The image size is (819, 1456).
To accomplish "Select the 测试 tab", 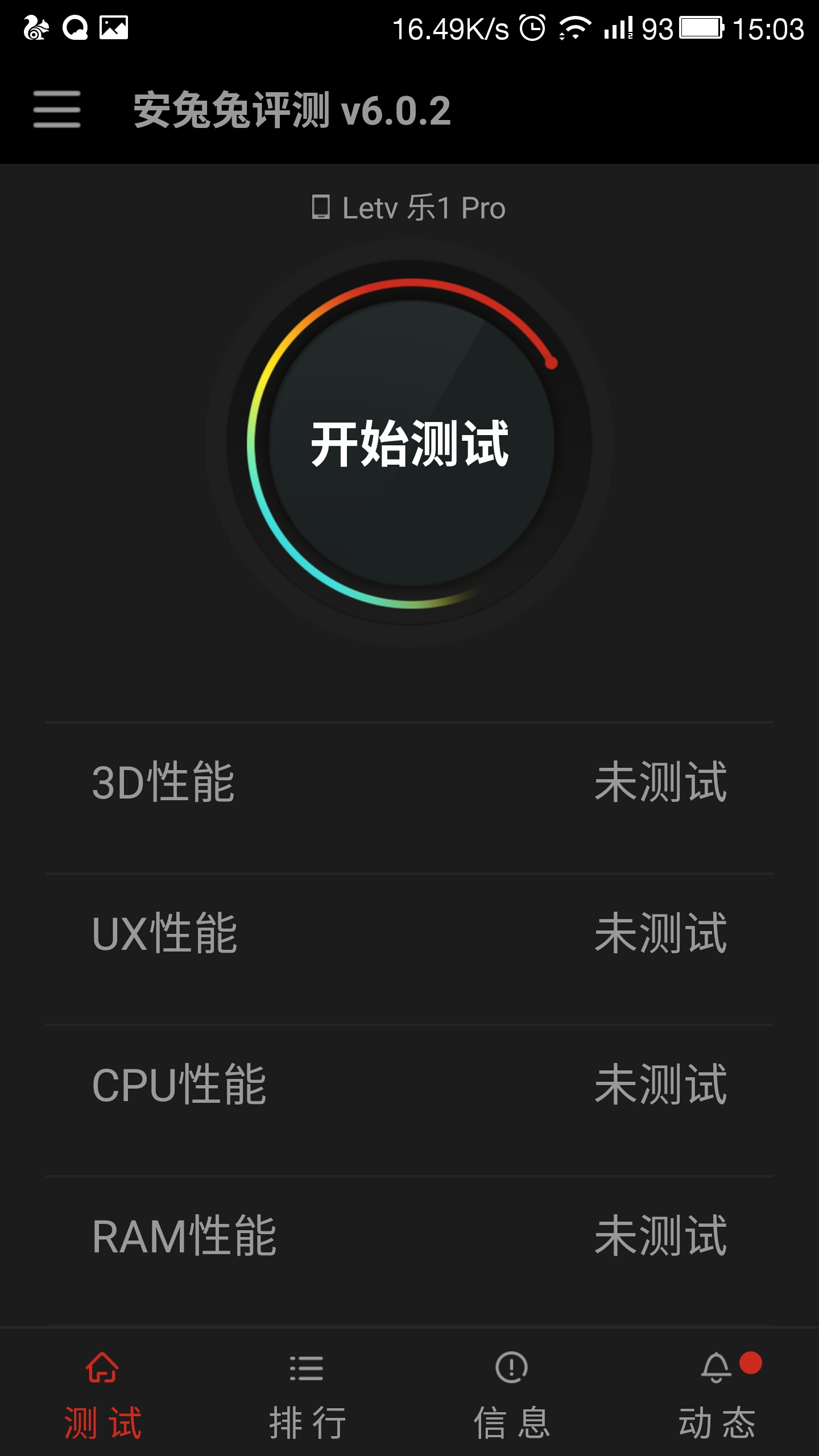I will (x=102, y=1393).
